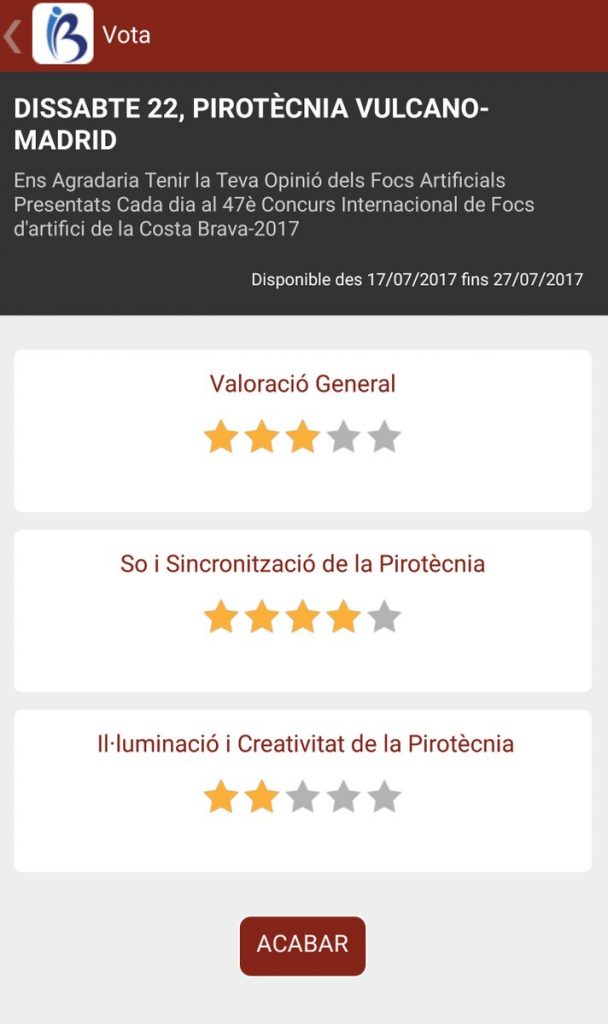608x1024 pixels.
Task: Set So i Sincronització to three stars
Action: 303,617
